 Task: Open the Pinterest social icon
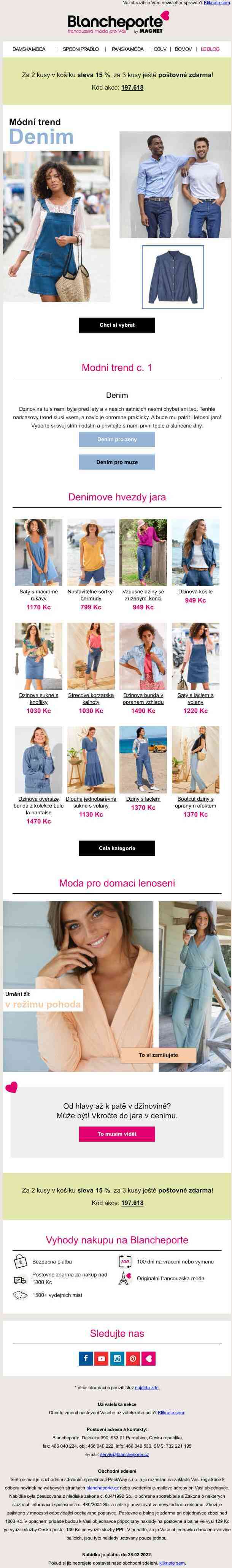(x=132, y=1358)
